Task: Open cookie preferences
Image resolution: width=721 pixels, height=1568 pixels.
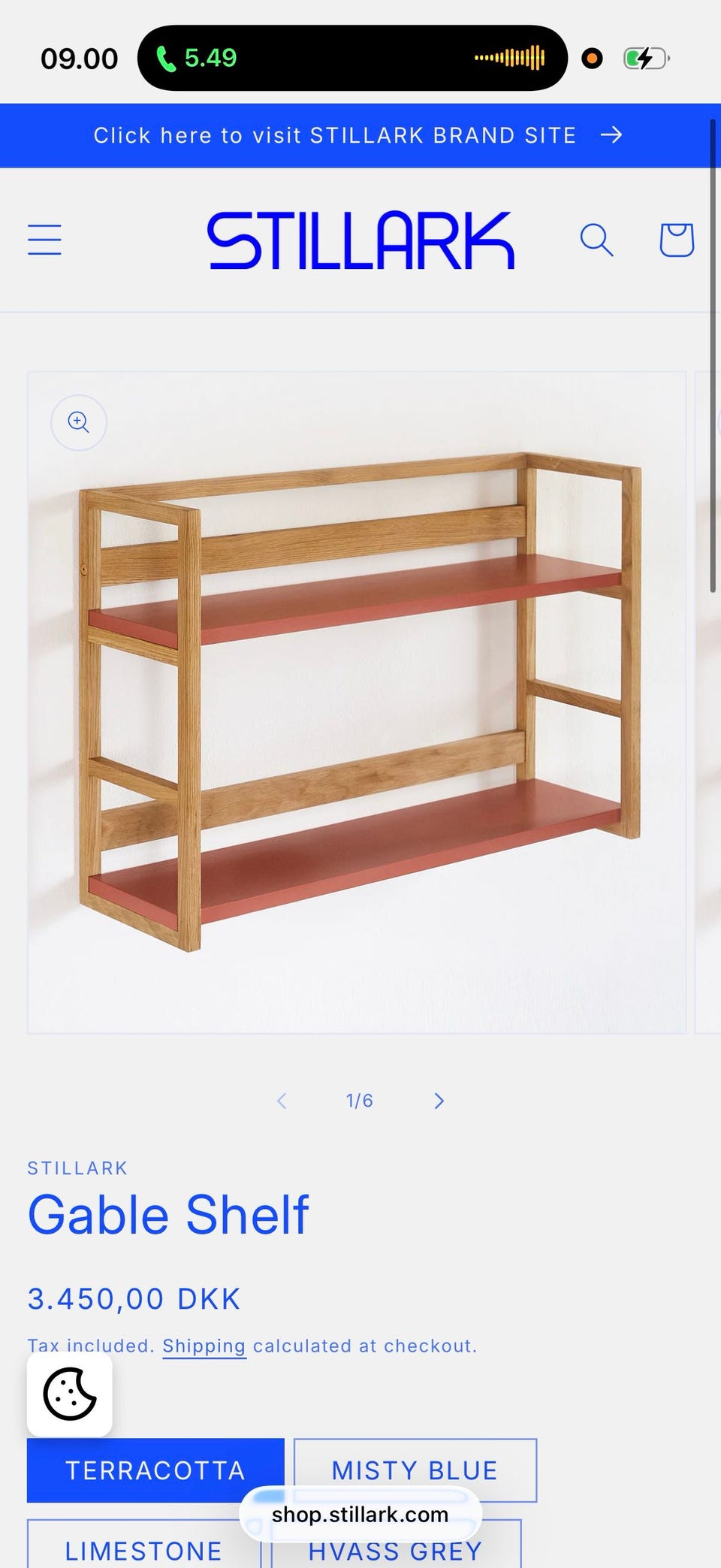Action: coord(70,1394)
